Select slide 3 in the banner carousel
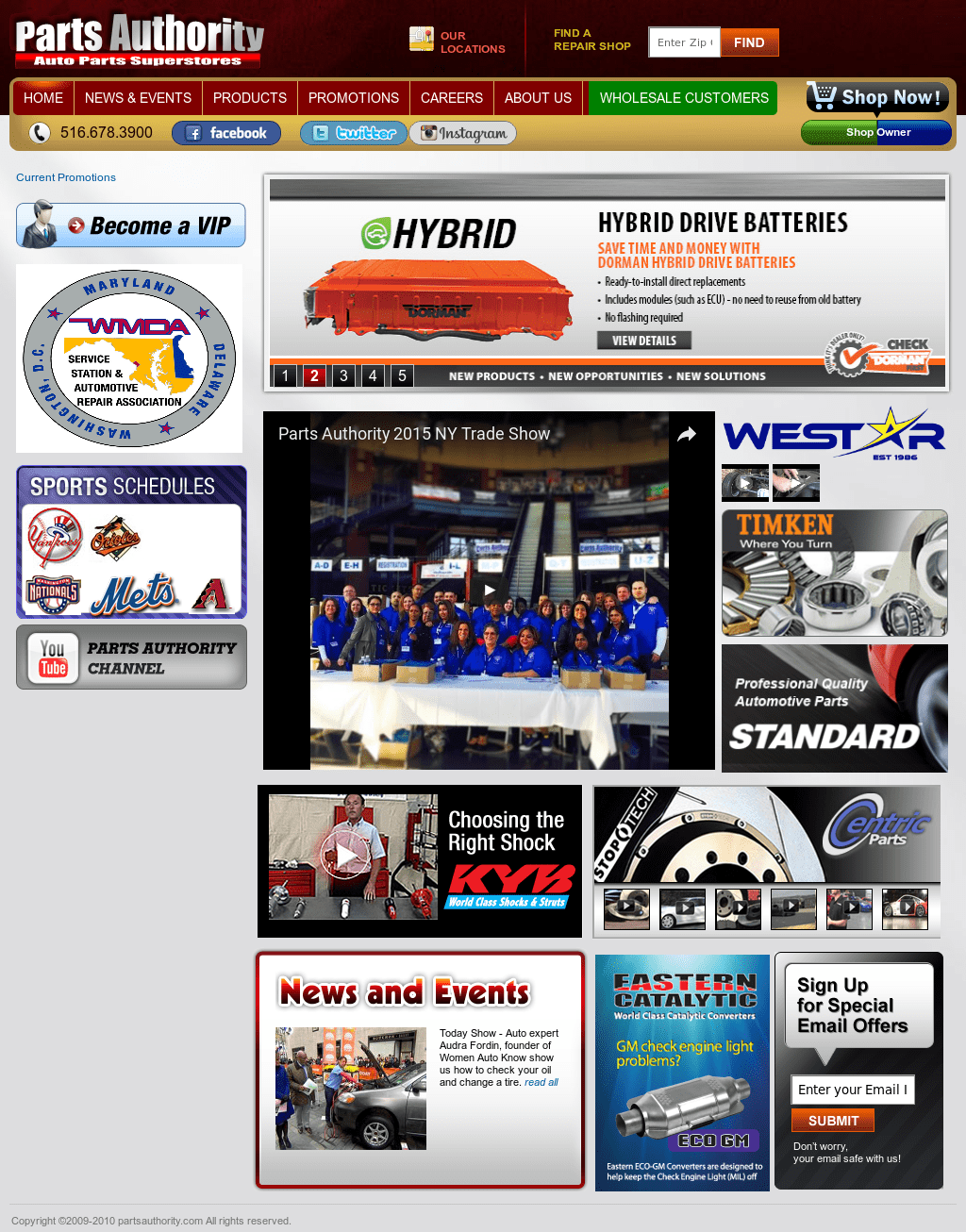 [343, 375]
